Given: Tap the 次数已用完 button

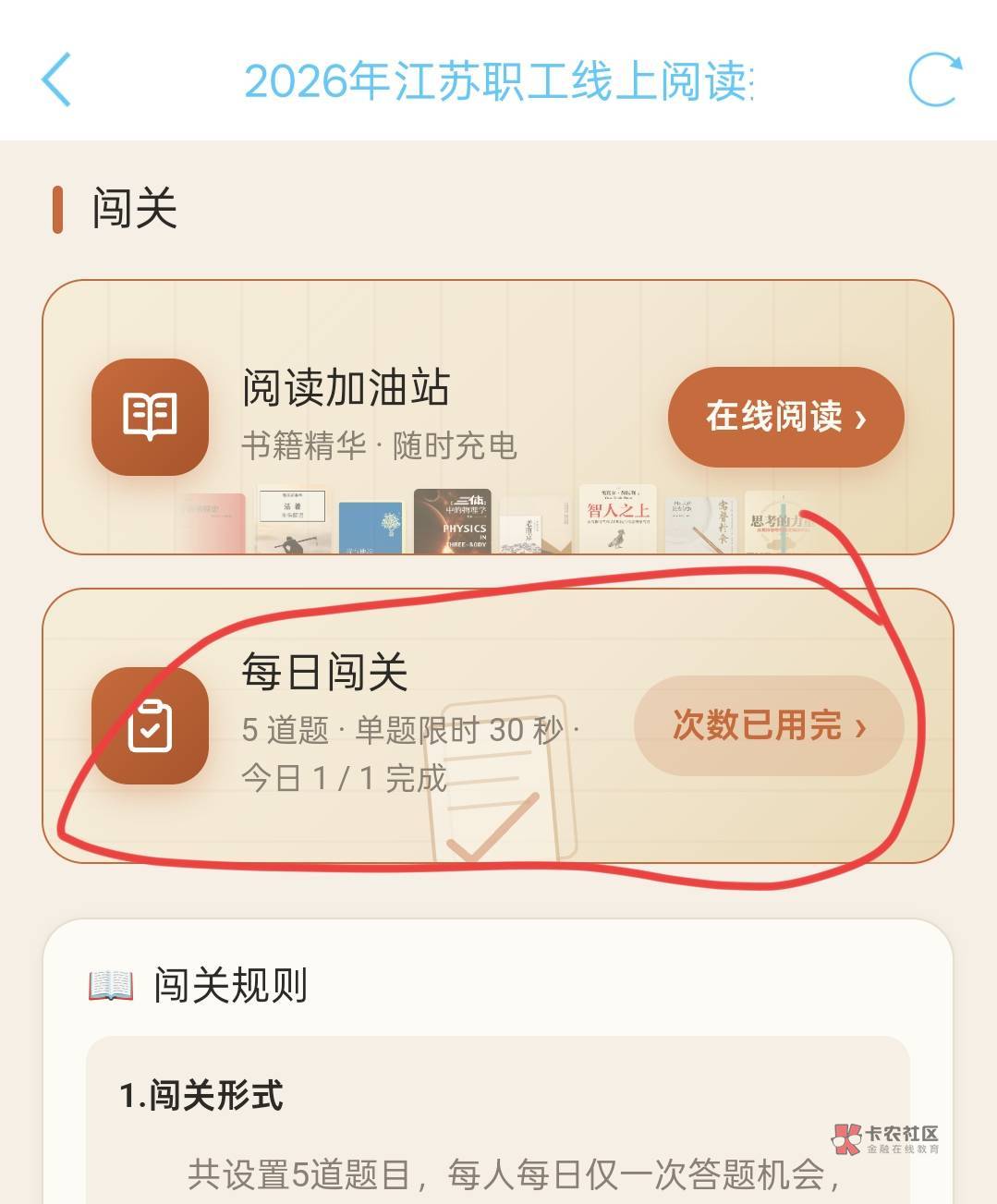Looking at the screenshot, I should tap(769, 725).
